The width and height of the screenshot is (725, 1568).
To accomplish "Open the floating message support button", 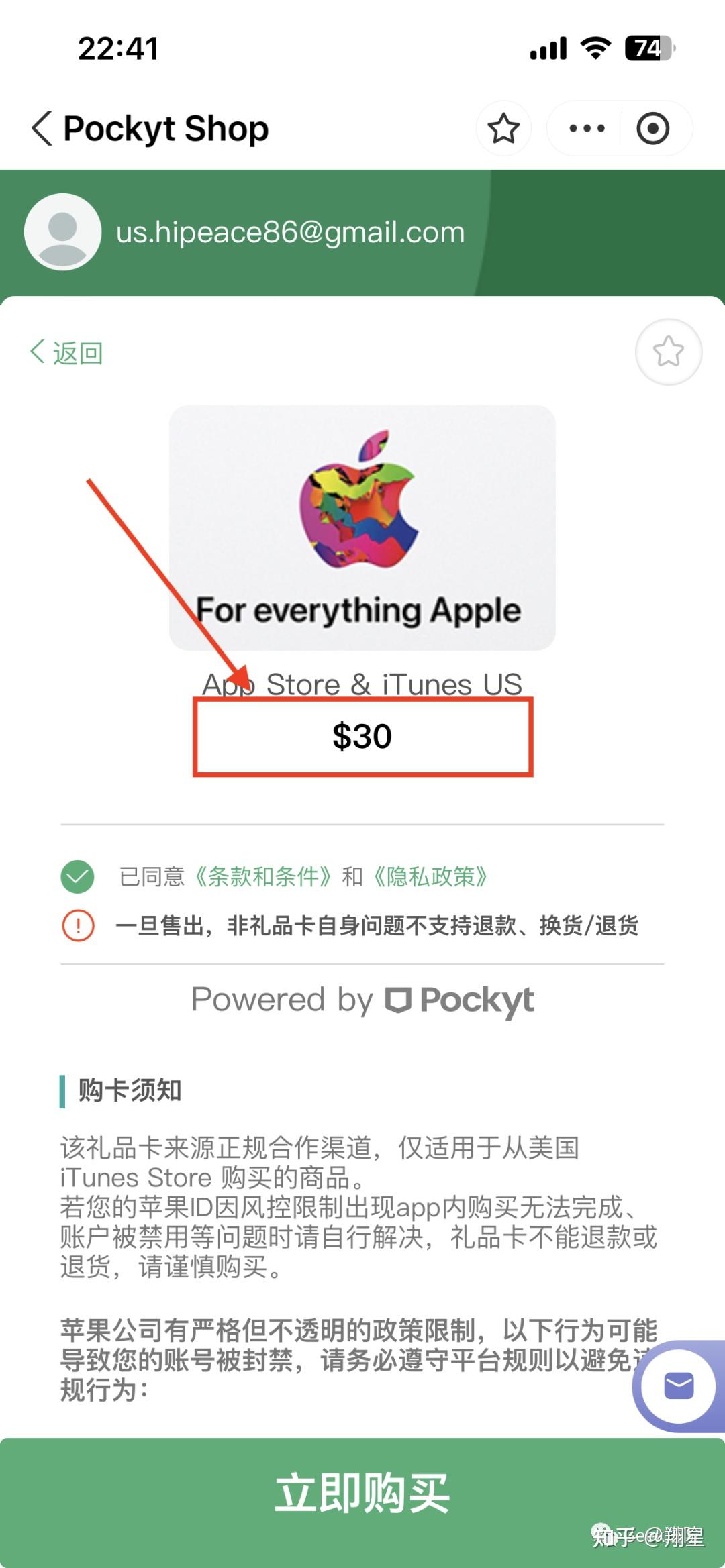I will pyautogui.click(x=678, y=1386).
